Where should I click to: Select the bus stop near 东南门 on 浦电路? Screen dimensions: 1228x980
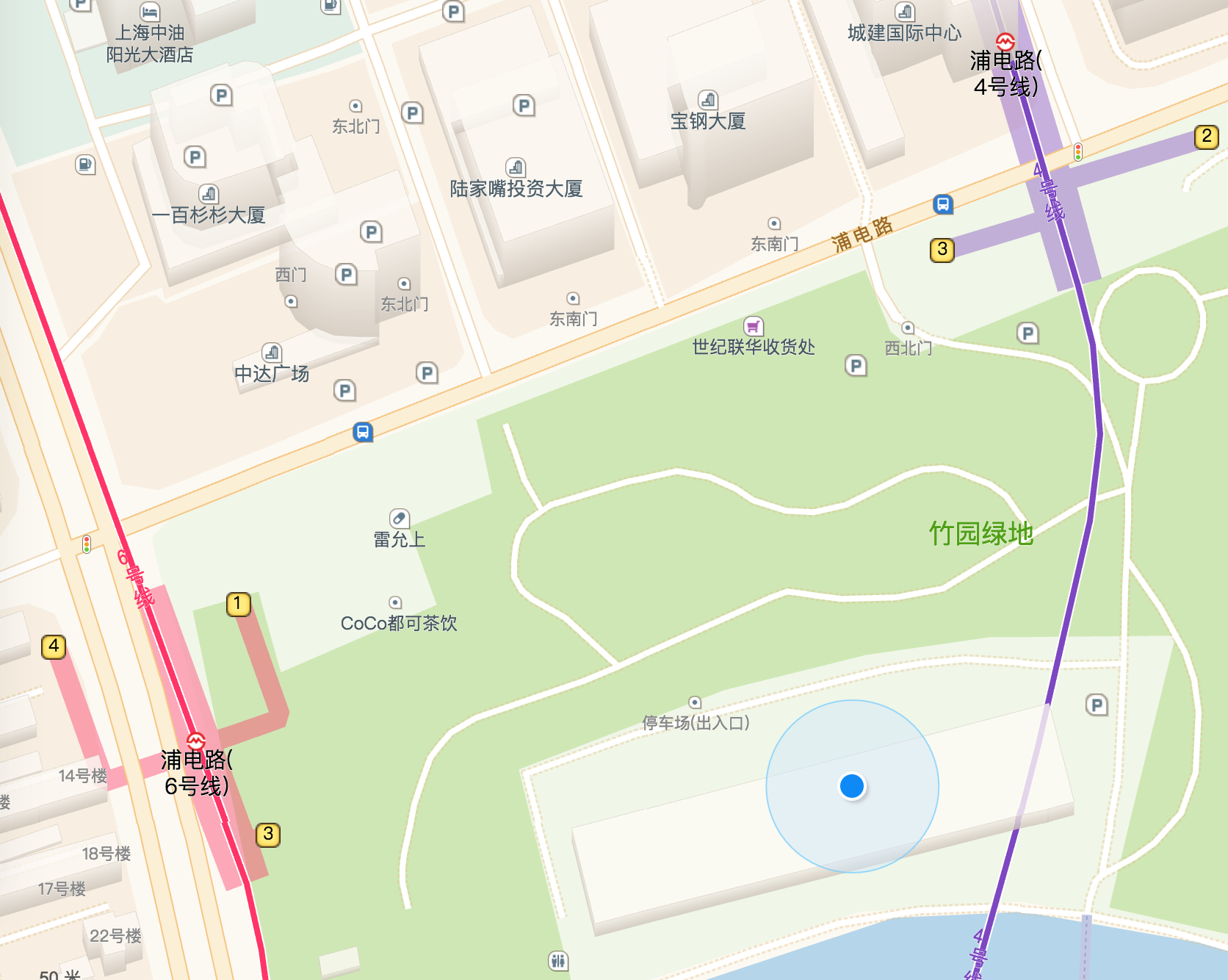(x=943, y=204)
